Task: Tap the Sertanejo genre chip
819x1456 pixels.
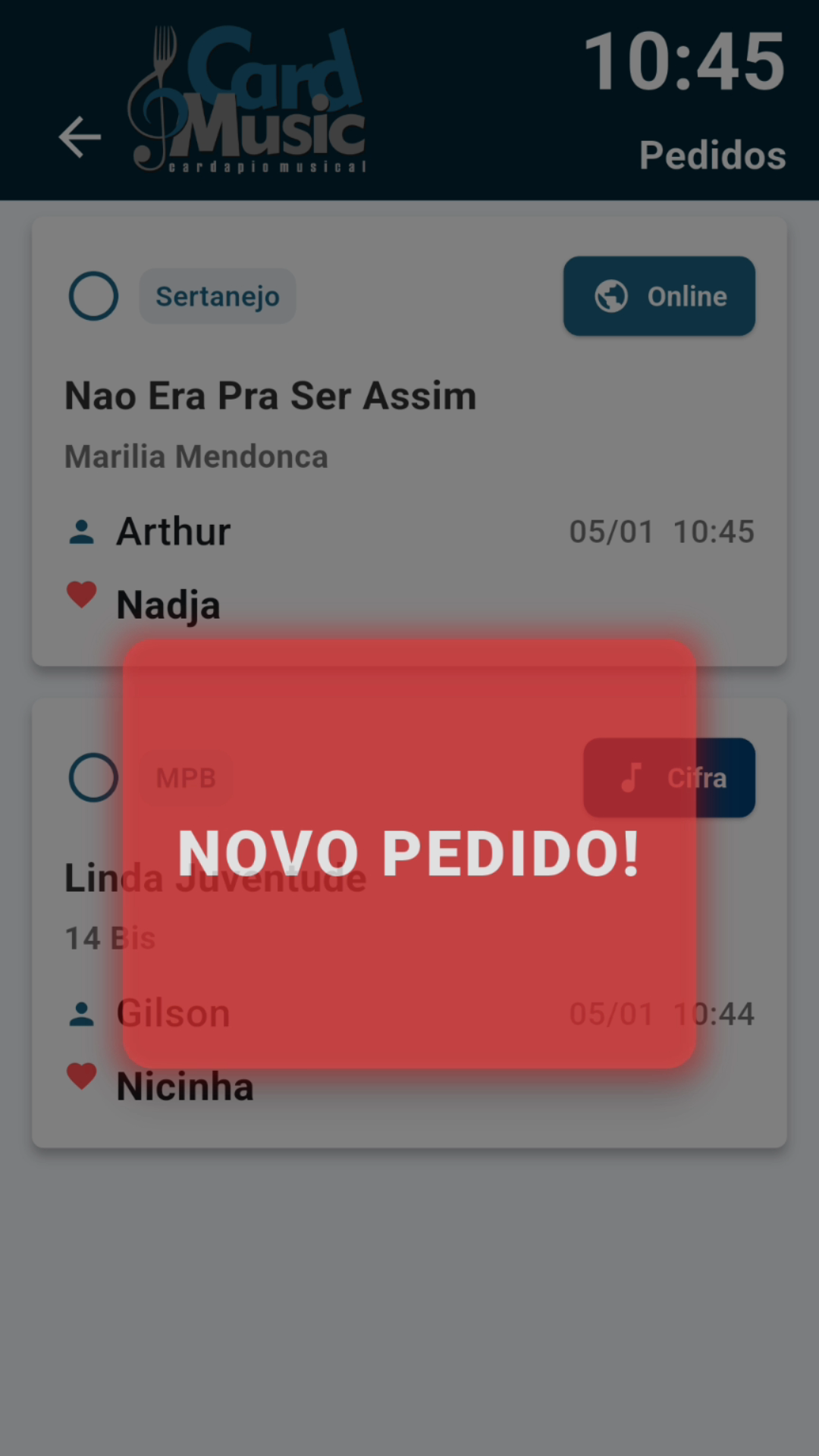Action: (x=218, y=296)
